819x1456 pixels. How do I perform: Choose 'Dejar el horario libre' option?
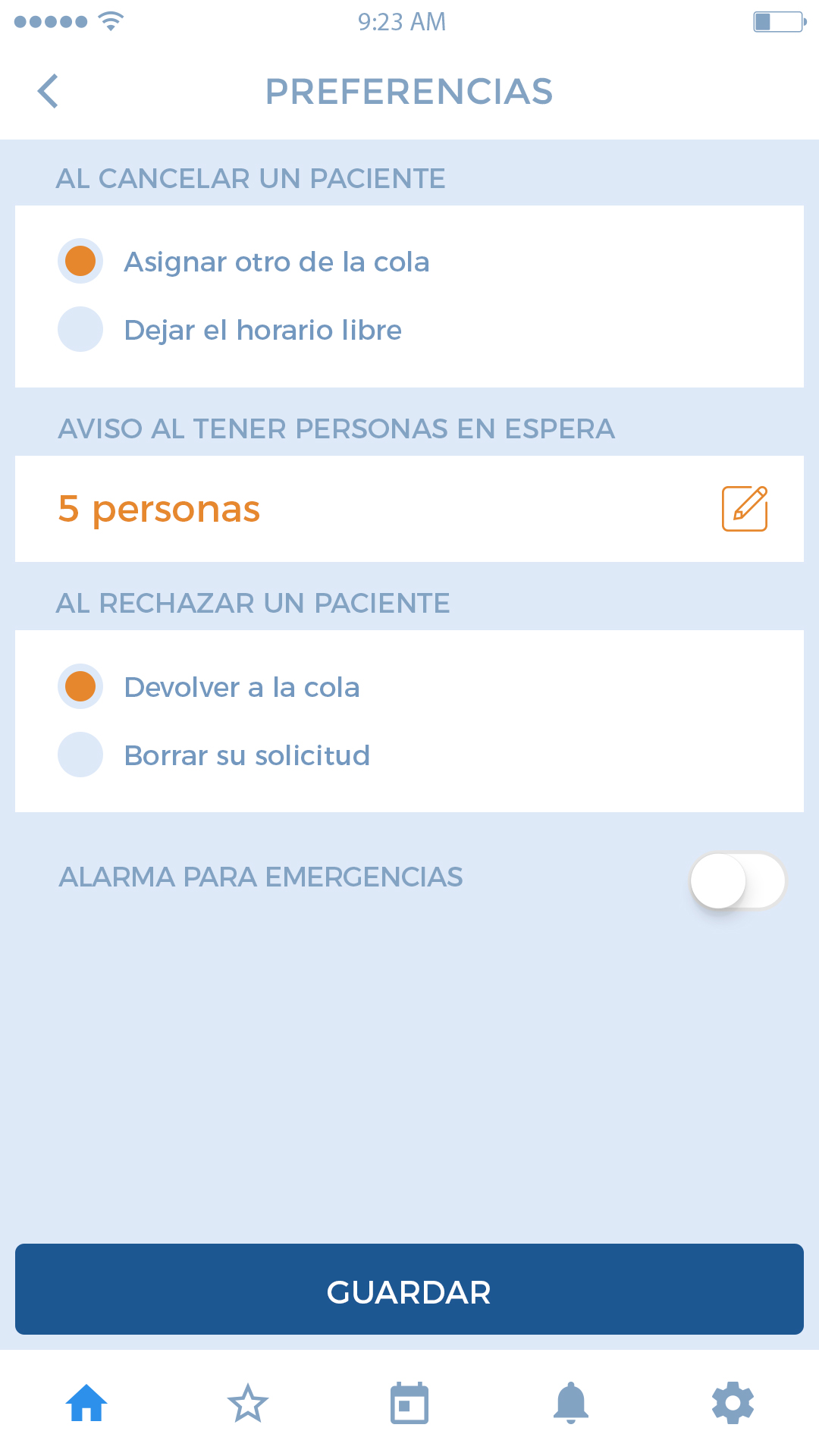80,329
